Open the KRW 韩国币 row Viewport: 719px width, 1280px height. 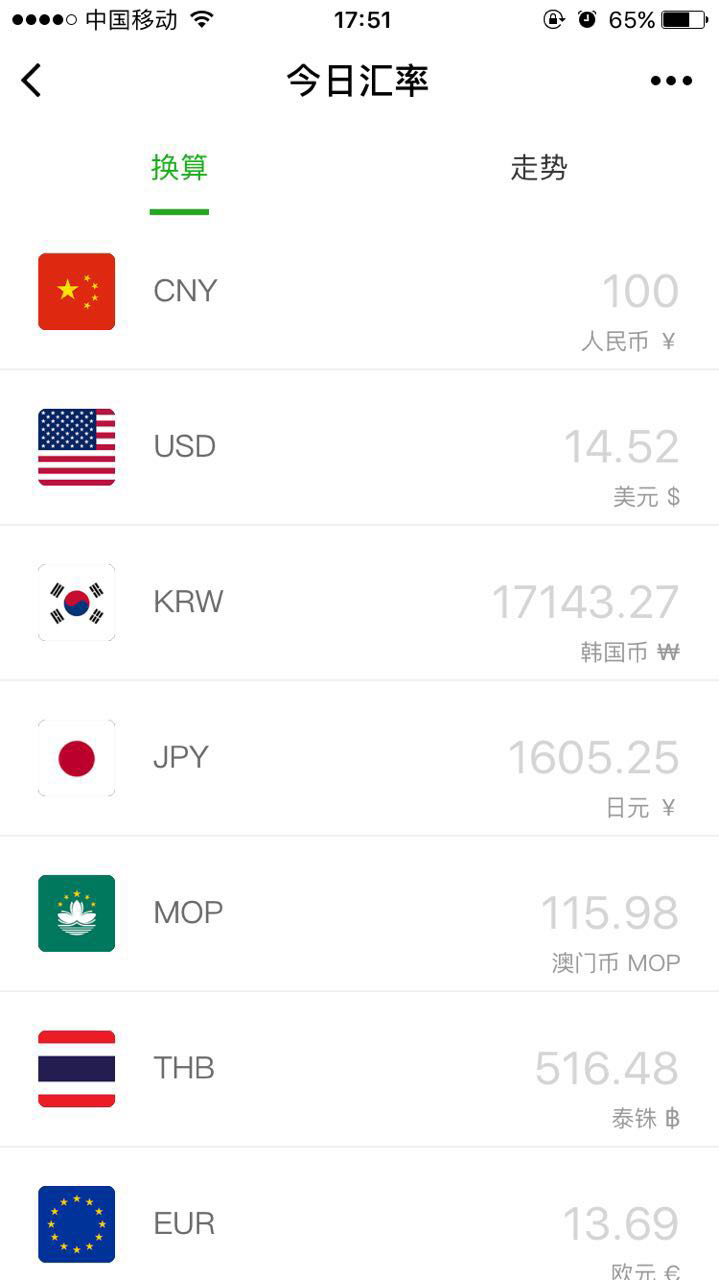(359, 603)
